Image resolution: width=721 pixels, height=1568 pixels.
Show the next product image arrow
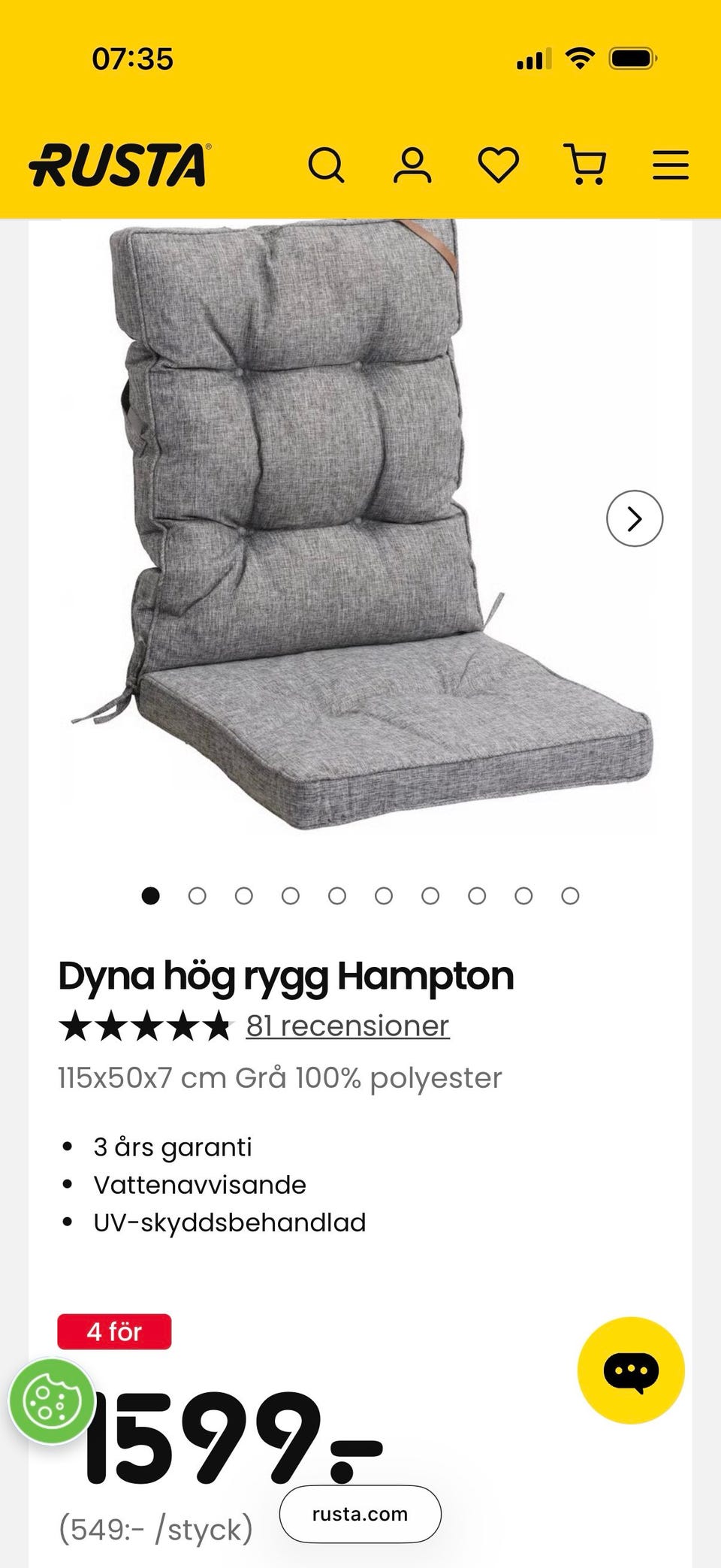pos(635,518)
